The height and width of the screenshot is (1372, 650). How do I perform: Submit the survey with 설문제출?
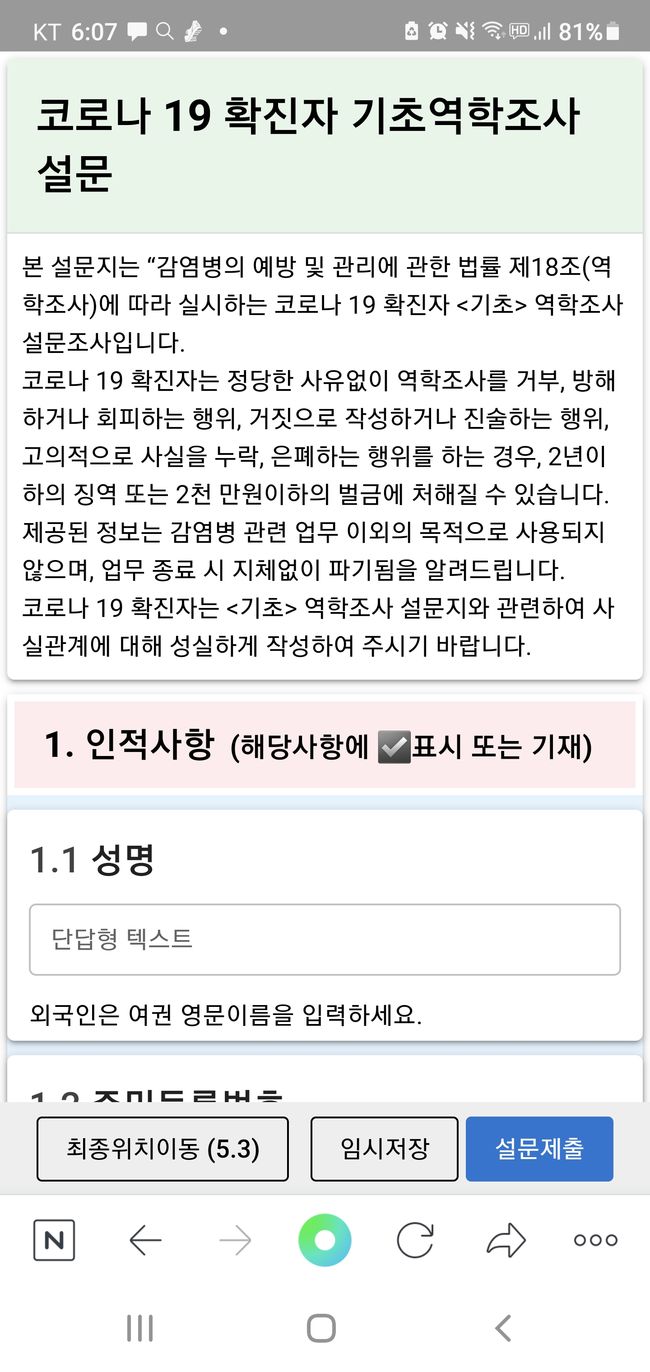(x=539, y=1149)
